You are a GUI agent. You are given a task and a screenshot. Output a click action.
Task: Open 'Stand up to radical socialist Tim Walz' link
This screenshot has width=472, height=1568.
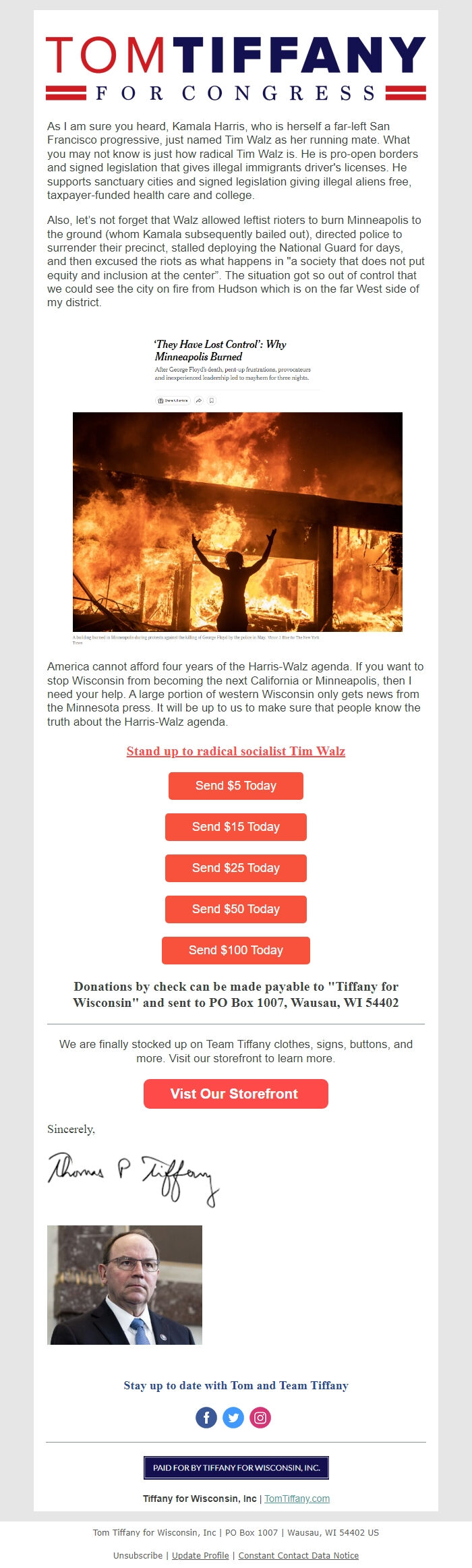point(235,751)
